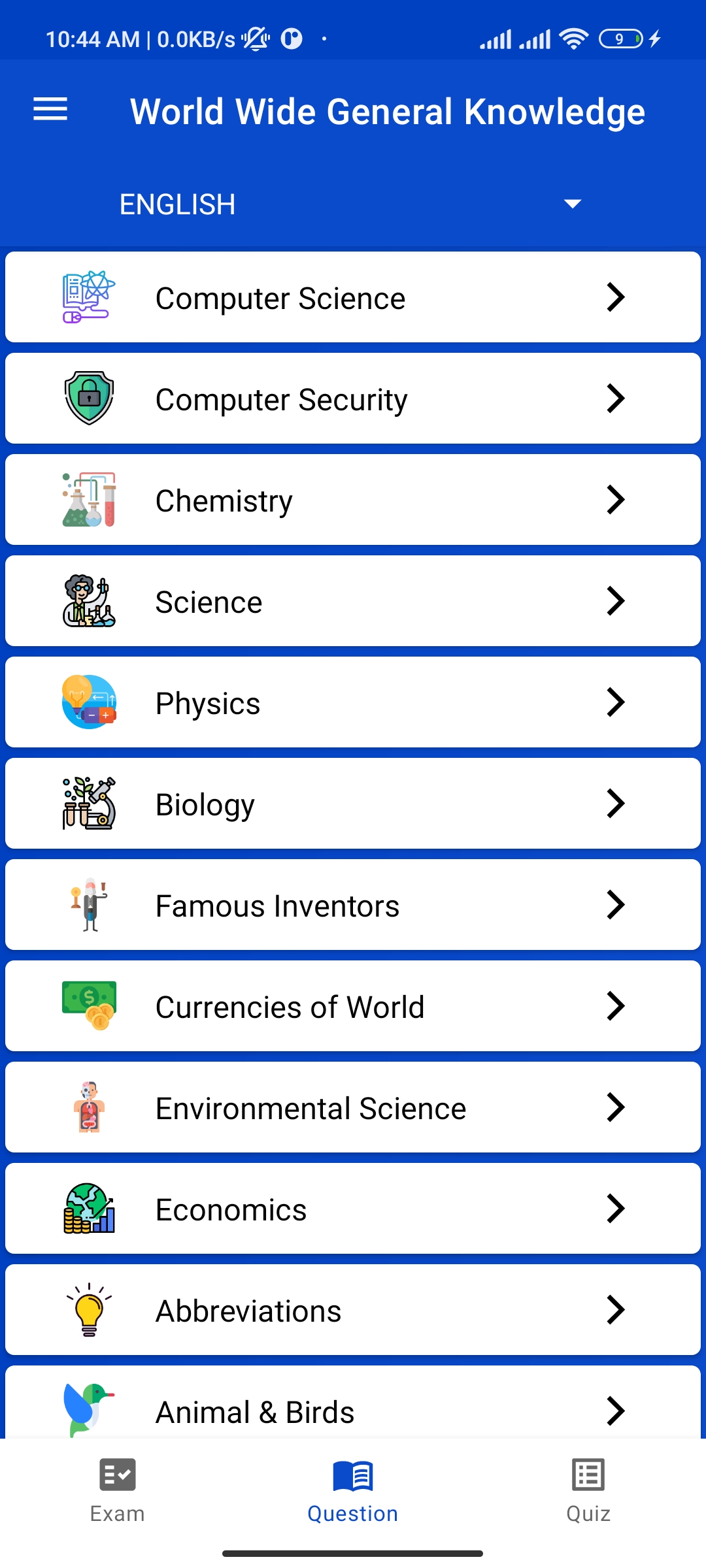Viewport: 706px width, 1568px height.
Task: Open the hamburger drawer menu
Action: (x=50, y=109)
